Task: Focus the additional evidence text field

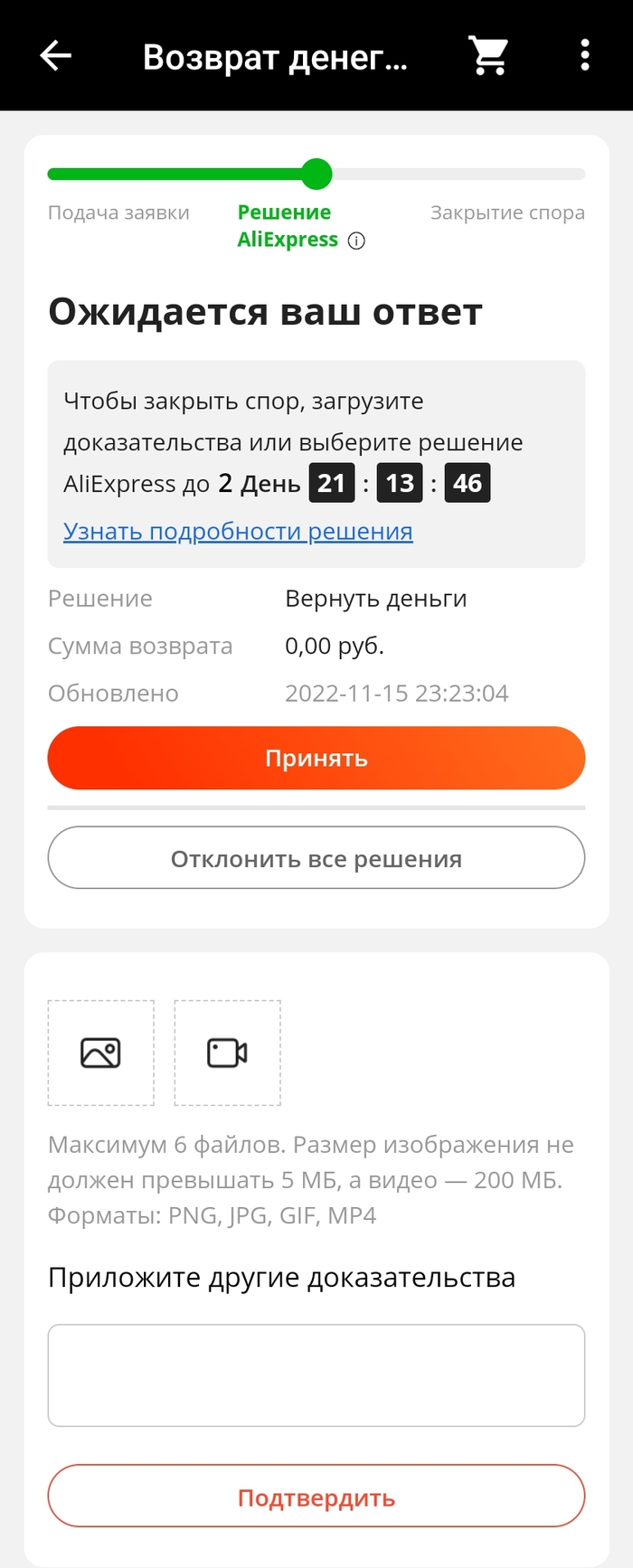Action: pyautogui.click(x=316, y=1375)
